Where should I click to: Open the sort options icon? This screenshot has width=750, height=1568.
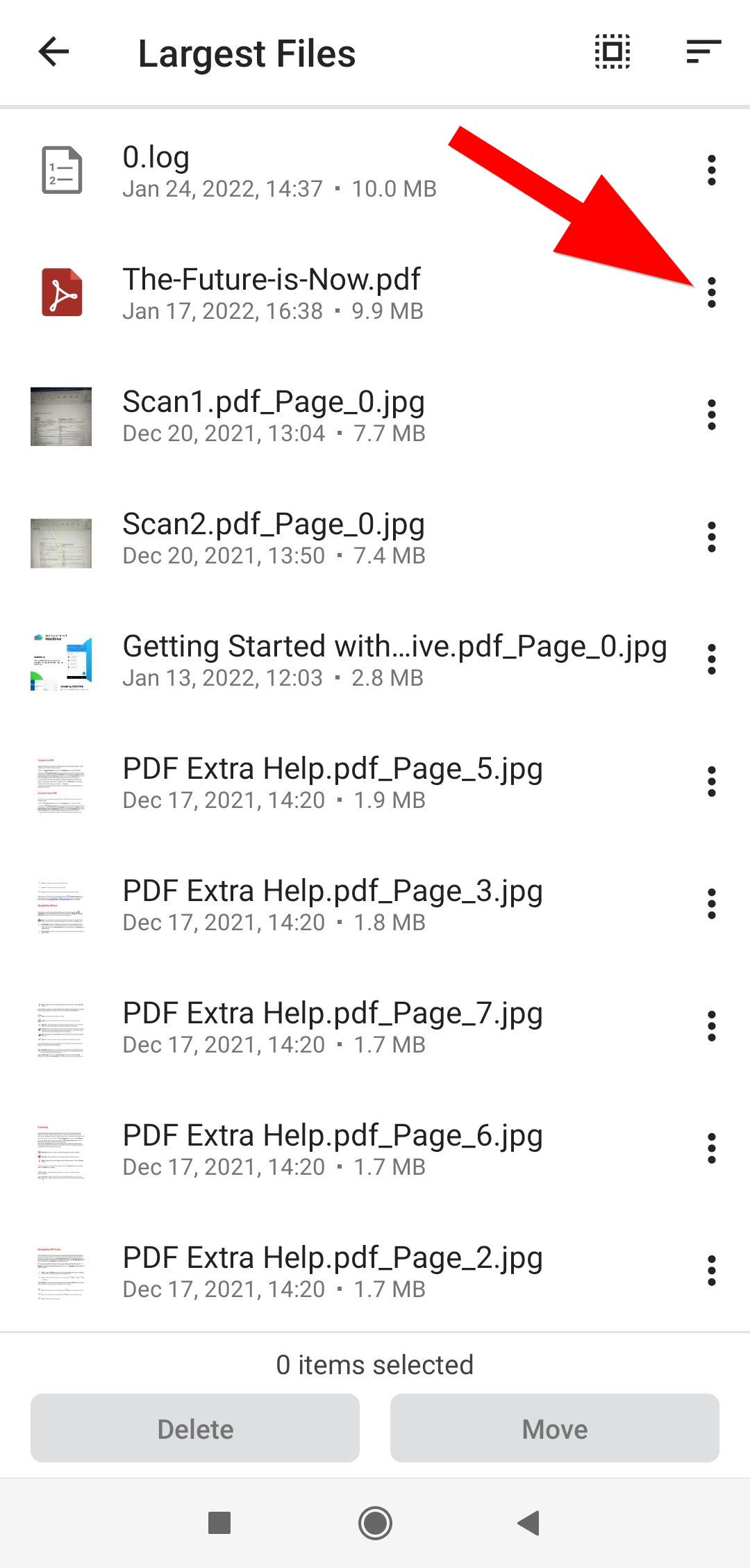(x=703, y=52)
